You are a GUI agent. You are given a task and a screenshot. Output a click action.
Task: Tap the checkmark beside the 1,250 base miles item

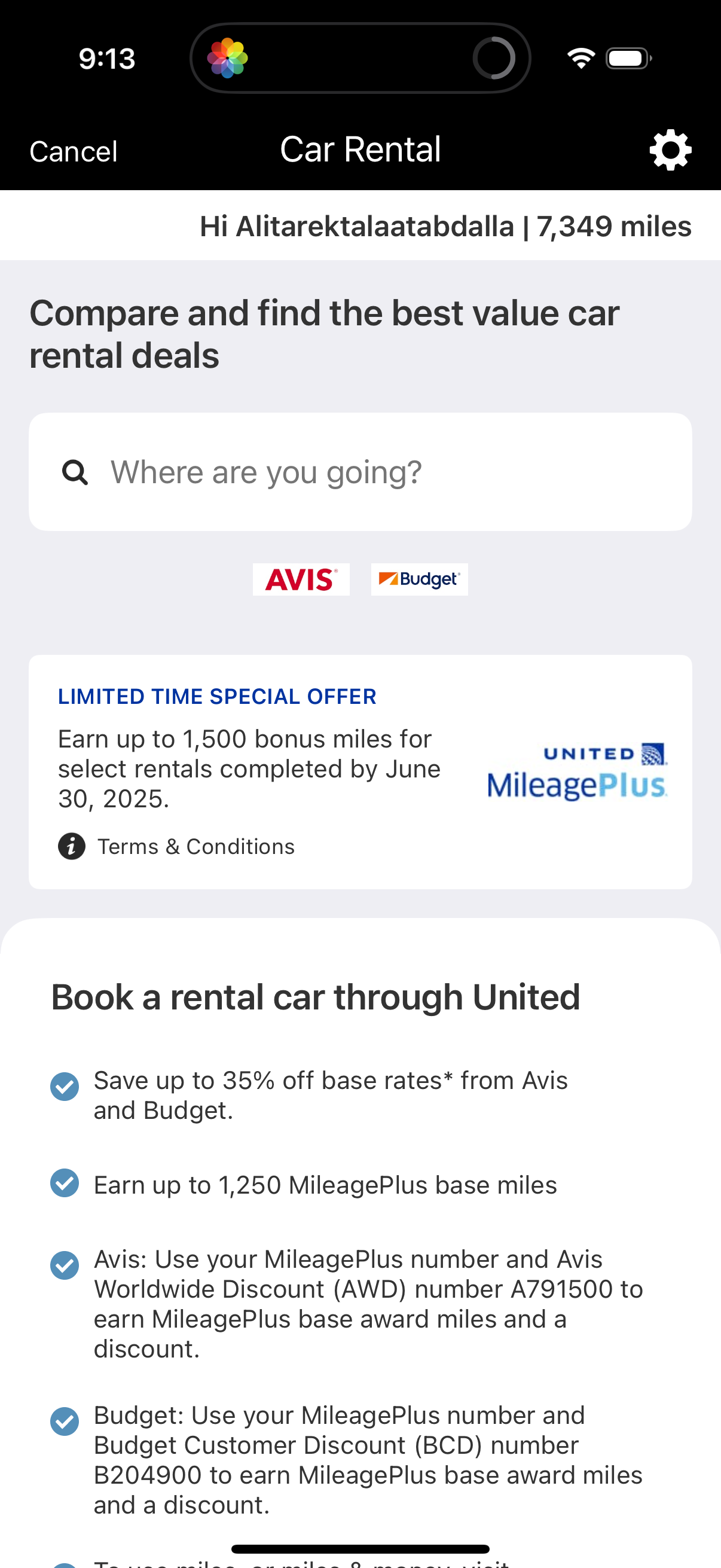click(x=64, y=1183)
